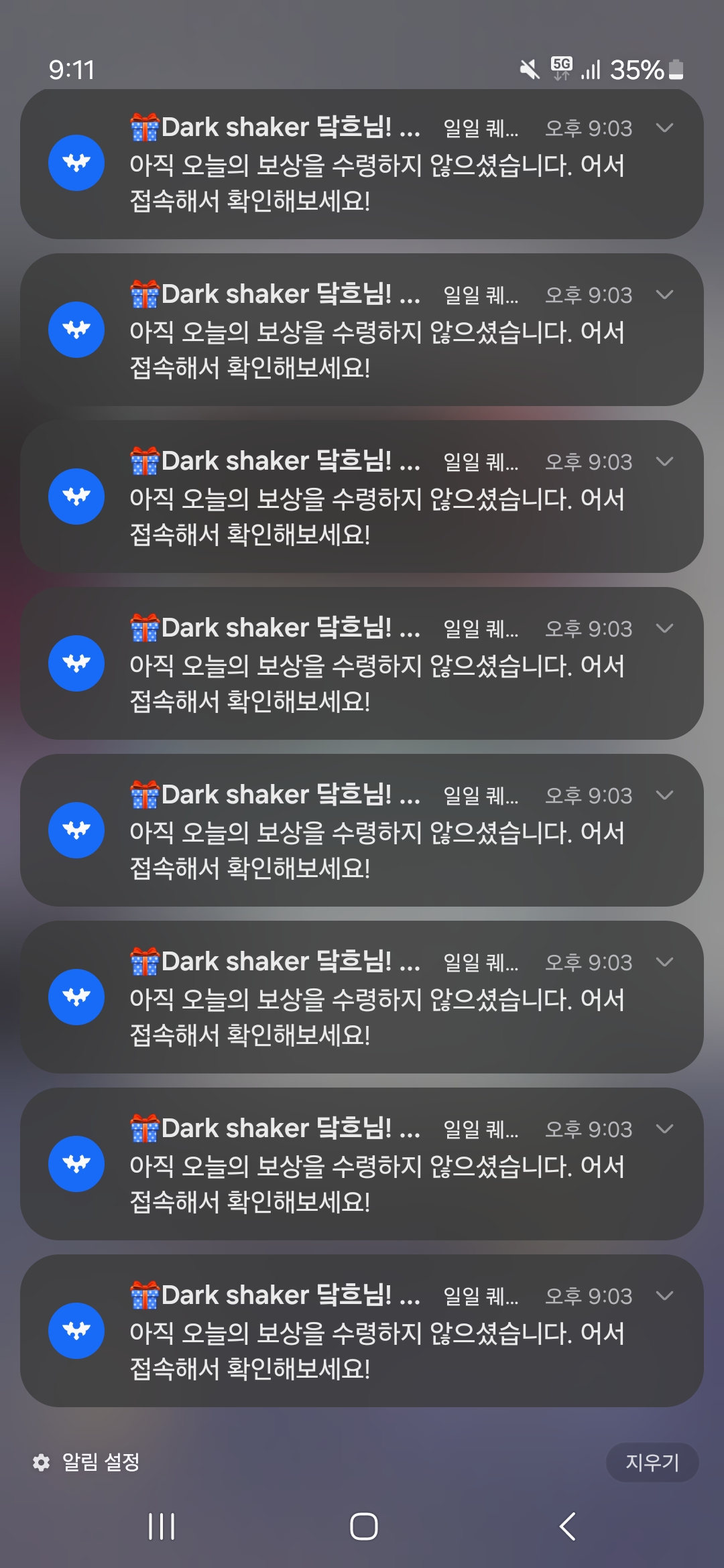724x1568 pixels.
Task: Go back using the navigation bar
Action: click(x=567, y=1526)
